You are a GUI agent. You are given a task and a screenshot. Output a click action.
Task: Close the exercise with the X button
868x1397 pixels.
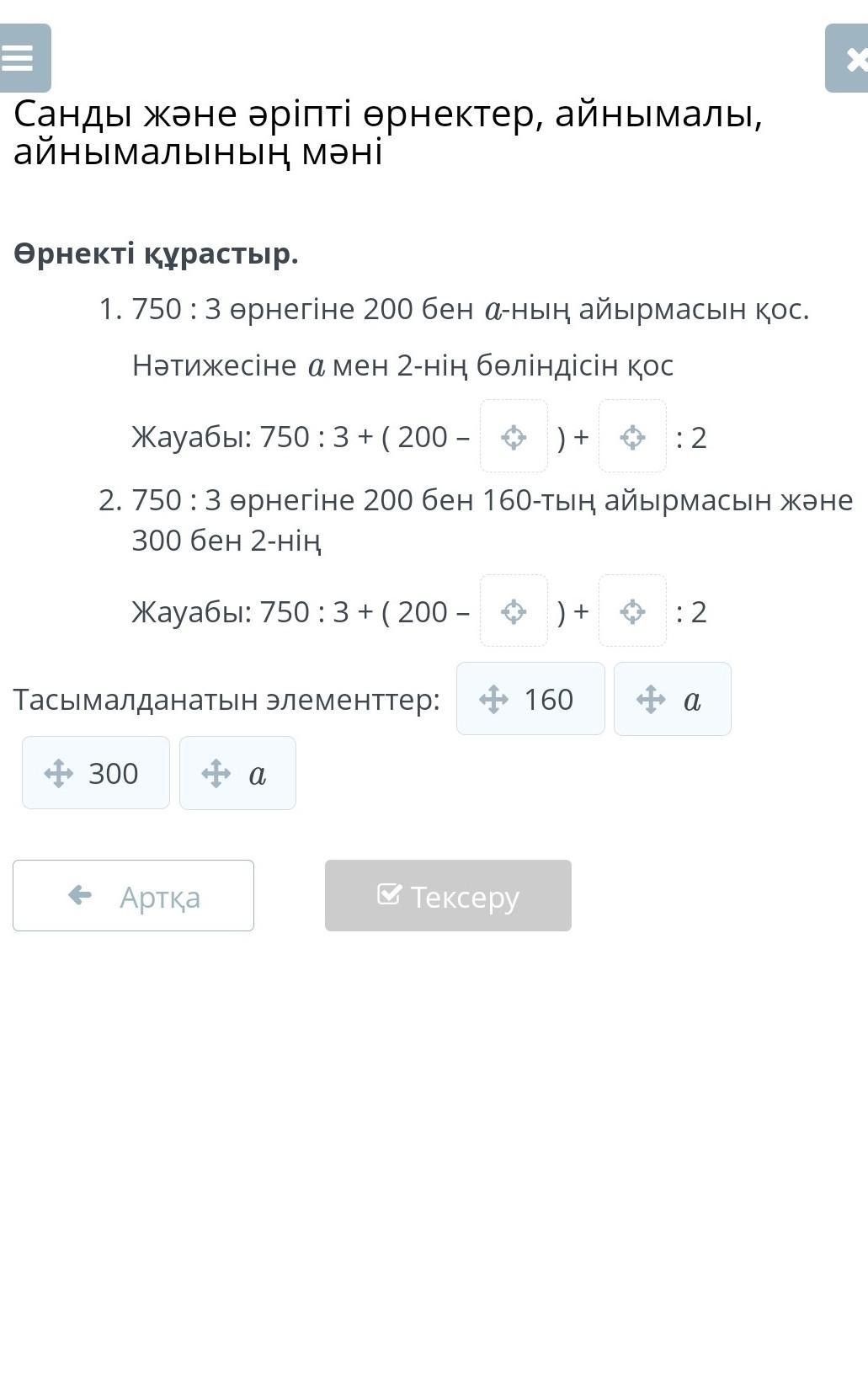(847, 58)
